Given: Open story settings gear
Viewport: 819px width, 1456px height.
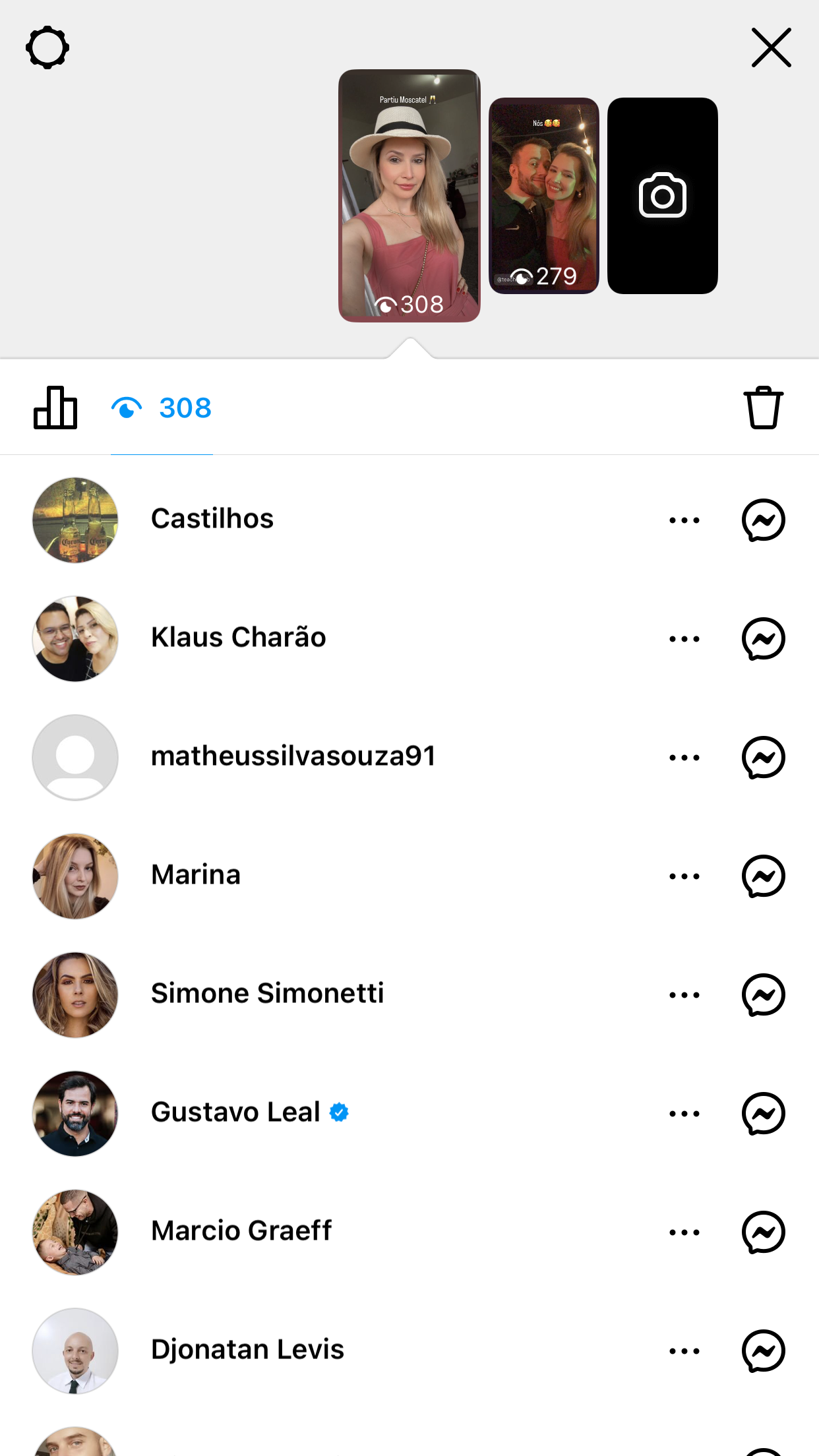Looking at the screenshot, I should tap(47, 47).
